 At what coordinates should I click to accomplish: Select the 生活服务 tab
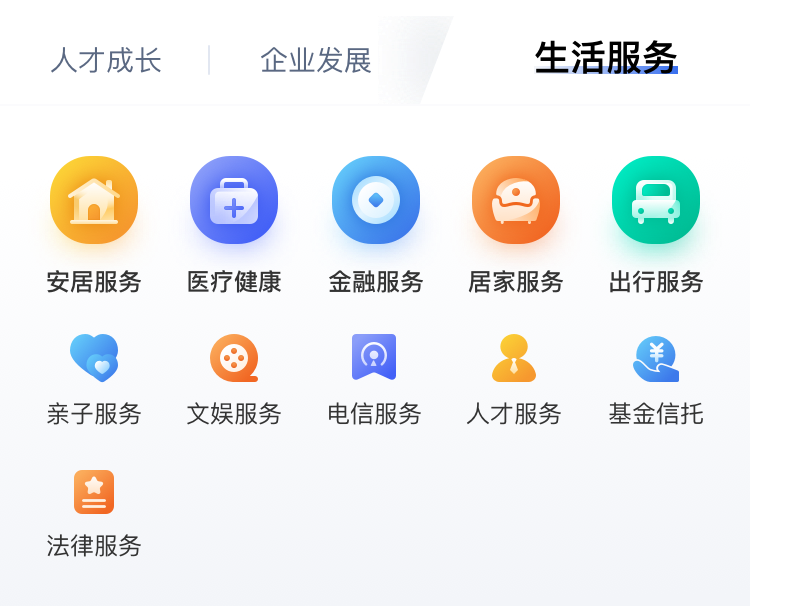605,57
